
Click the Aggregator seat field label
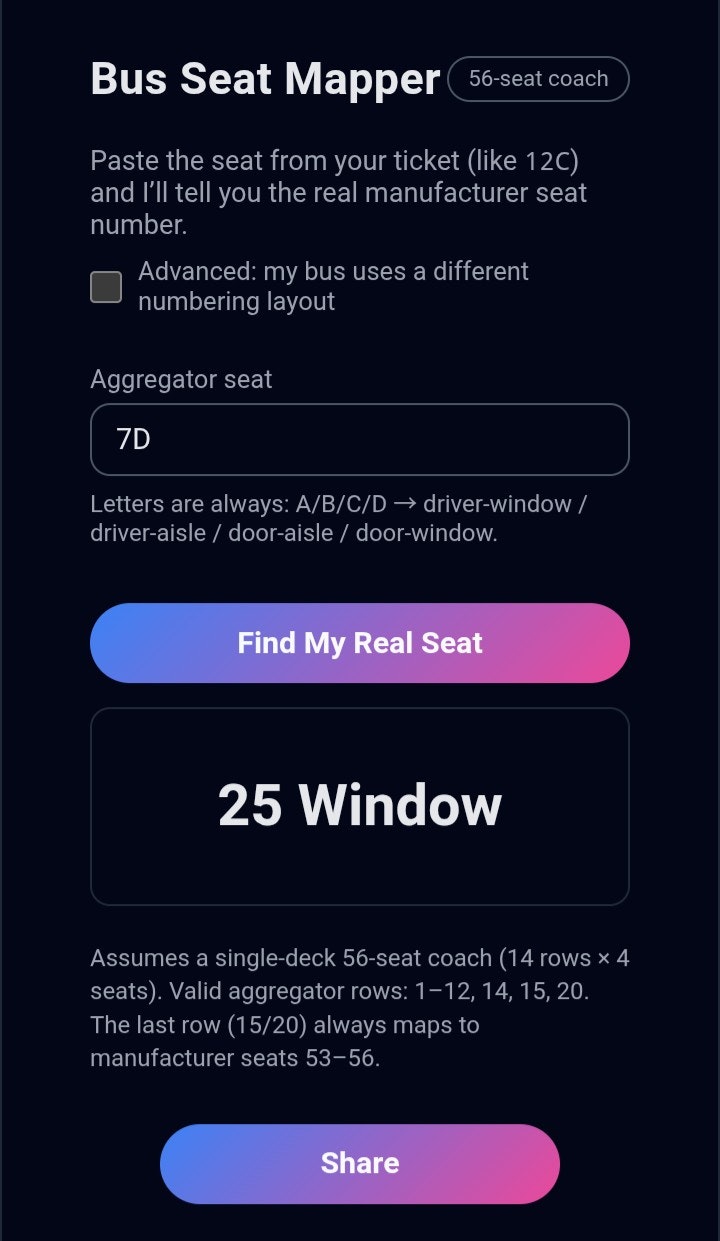point(181,379)
